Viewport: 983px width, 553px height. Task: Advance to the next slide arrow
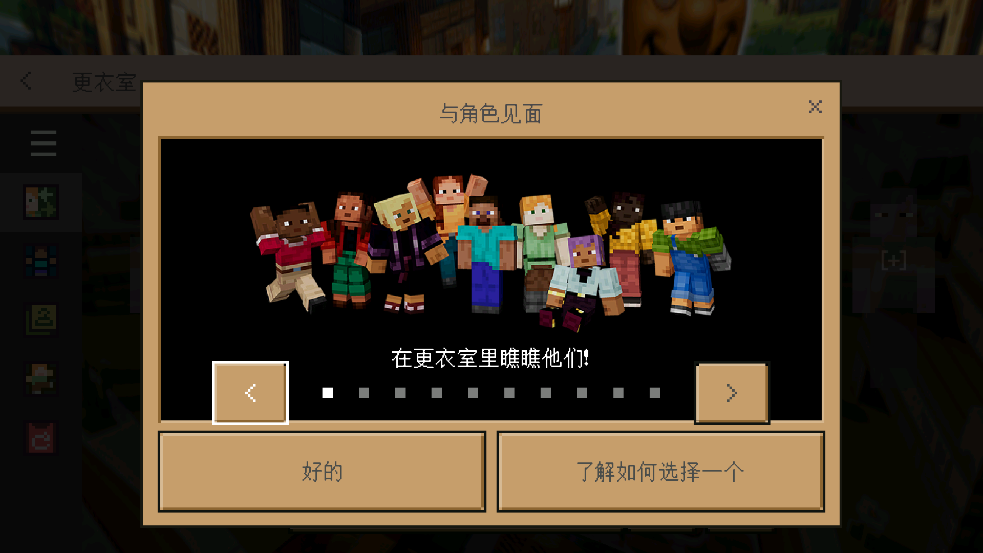tap(732, 393)
